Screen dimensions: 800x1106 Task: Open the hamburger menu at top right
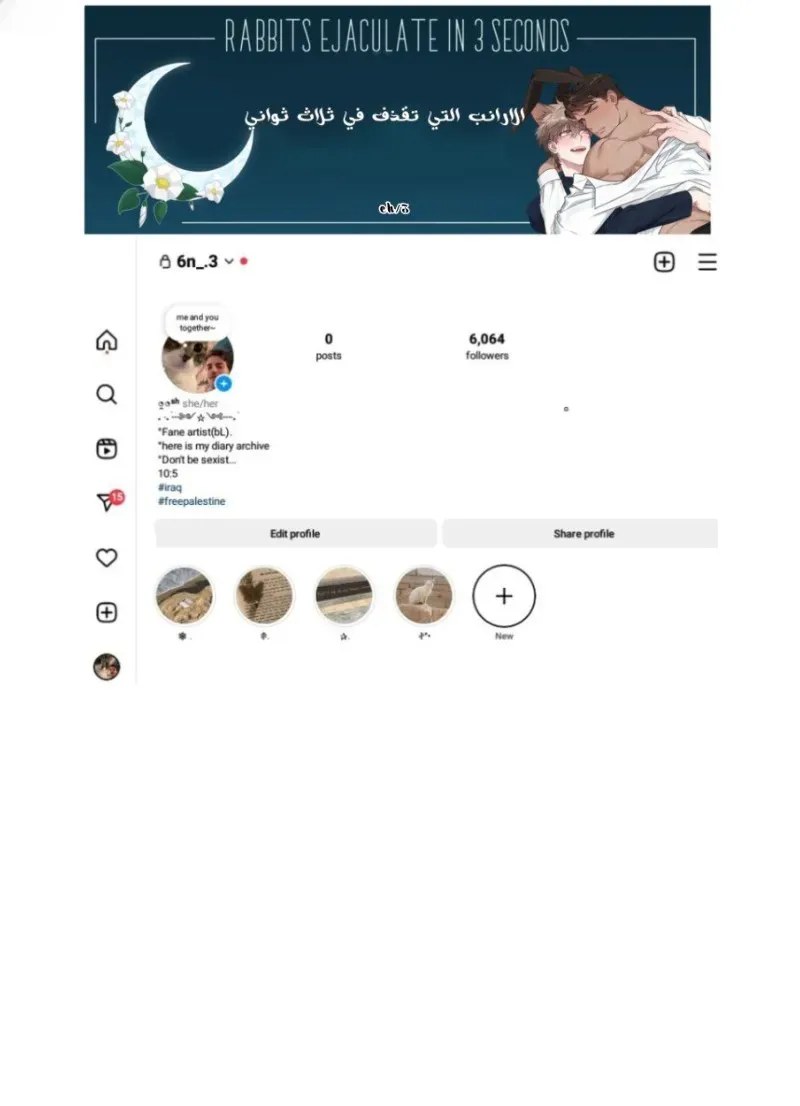707,262
